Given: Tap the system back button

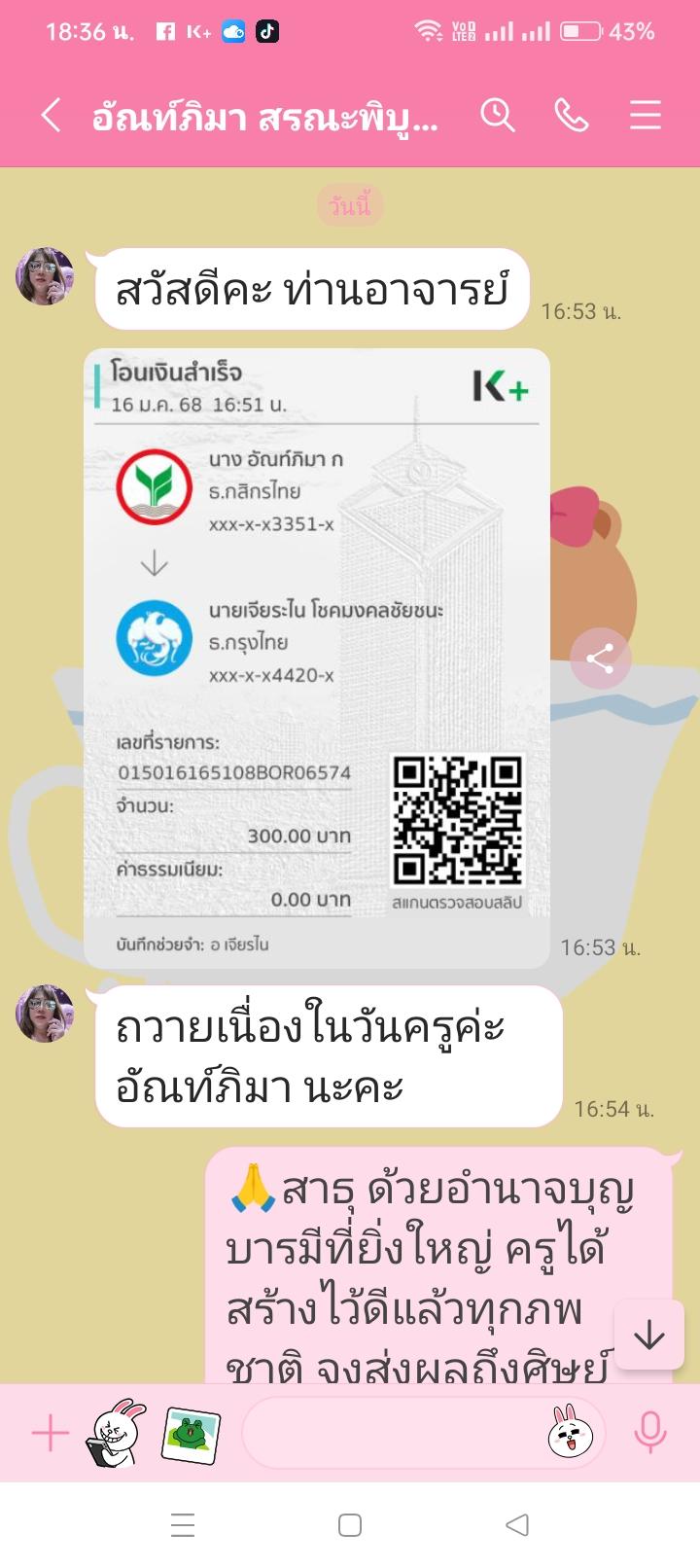Looking at the screenshot, I should point(517,1524).
